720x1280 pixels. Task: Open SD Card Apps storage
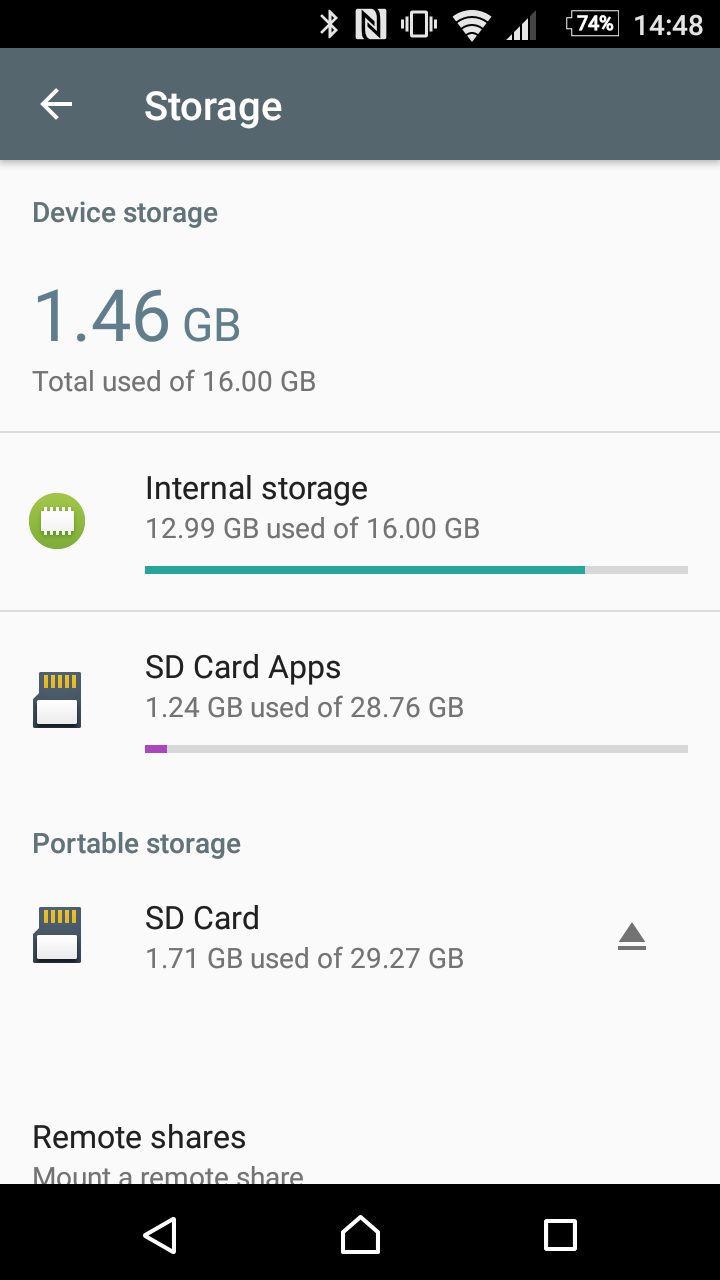coord(360,700)
